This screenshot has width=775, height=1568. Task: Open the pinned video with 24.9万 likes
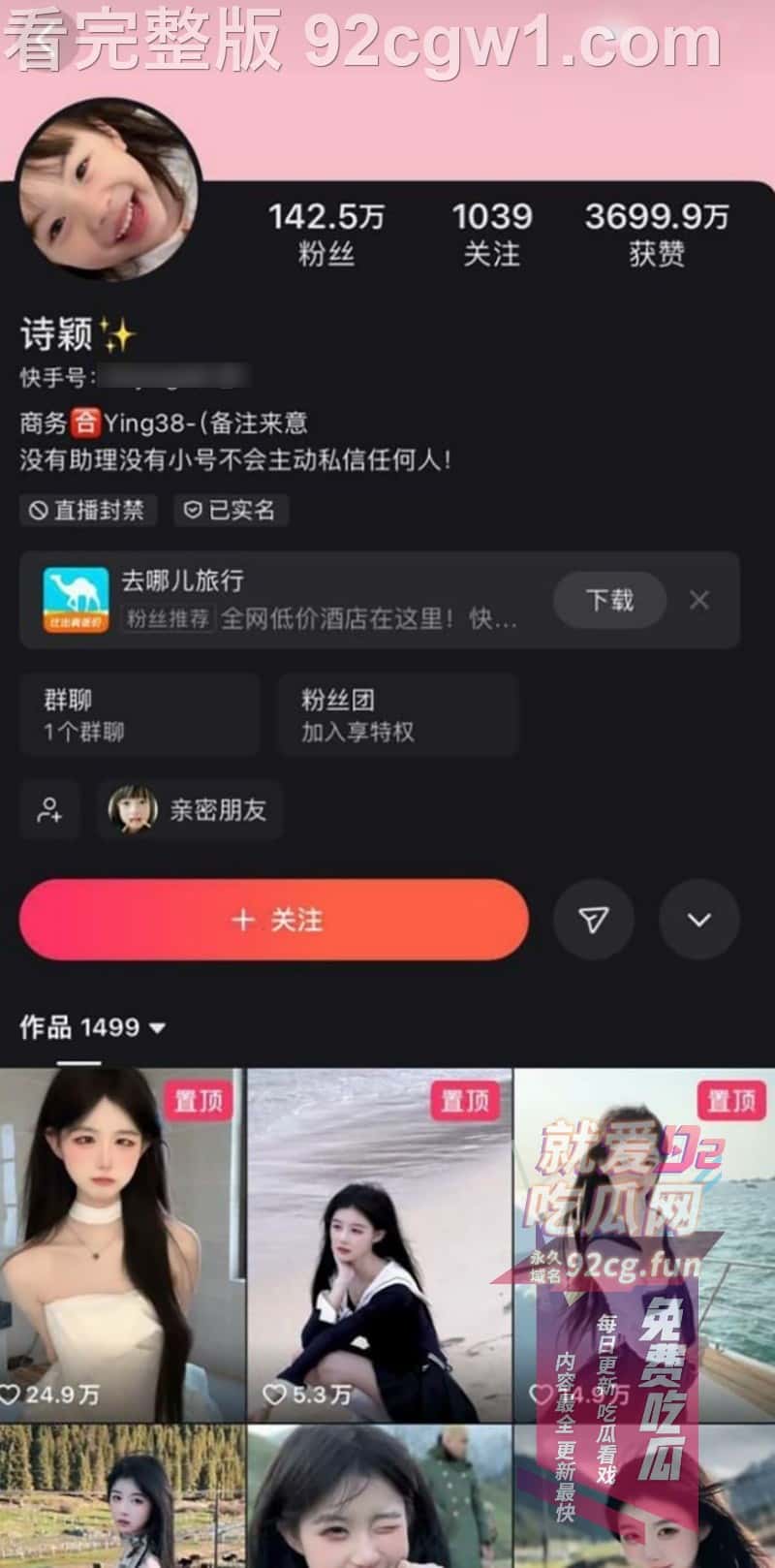122,1245
